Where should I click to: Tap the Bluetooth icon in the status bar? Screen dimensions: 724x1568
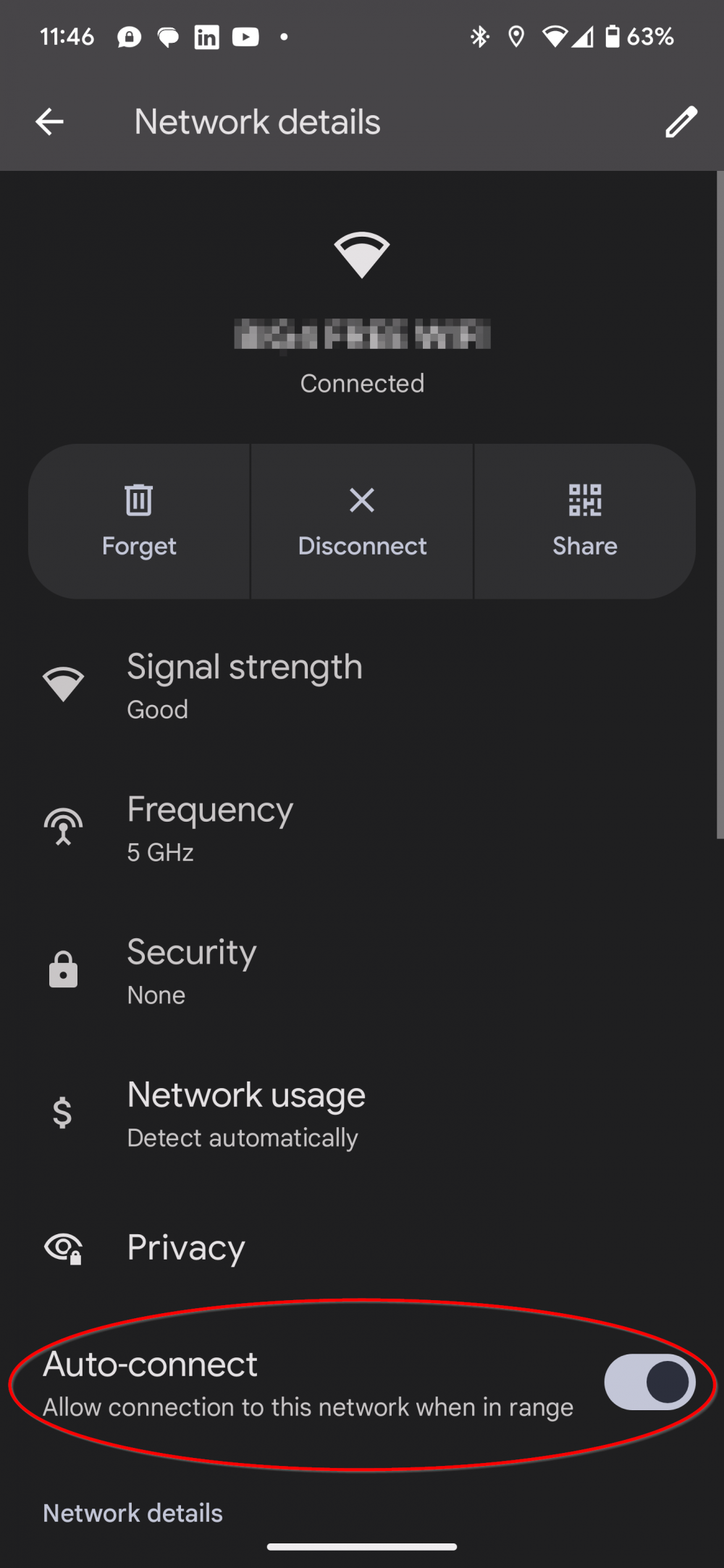coord(479,37)
